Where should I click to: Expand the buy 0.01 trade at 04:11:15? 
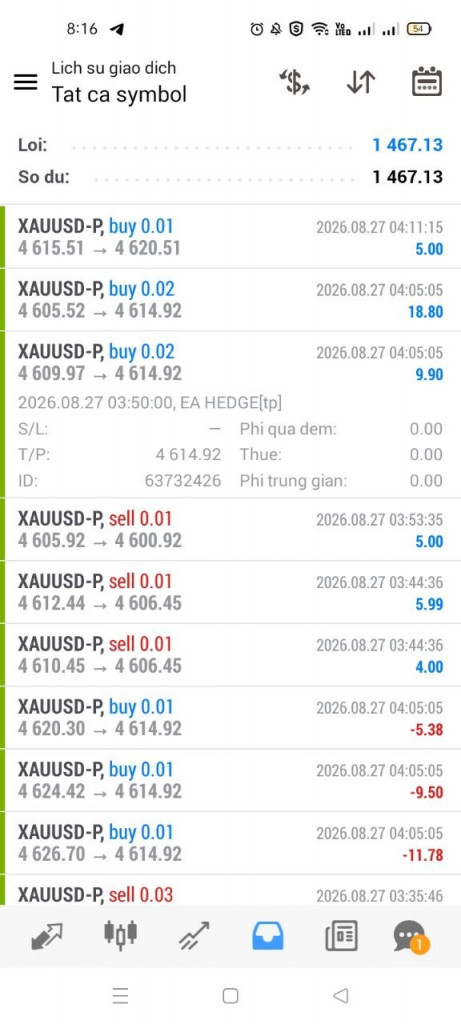click(x=230, y=237)
